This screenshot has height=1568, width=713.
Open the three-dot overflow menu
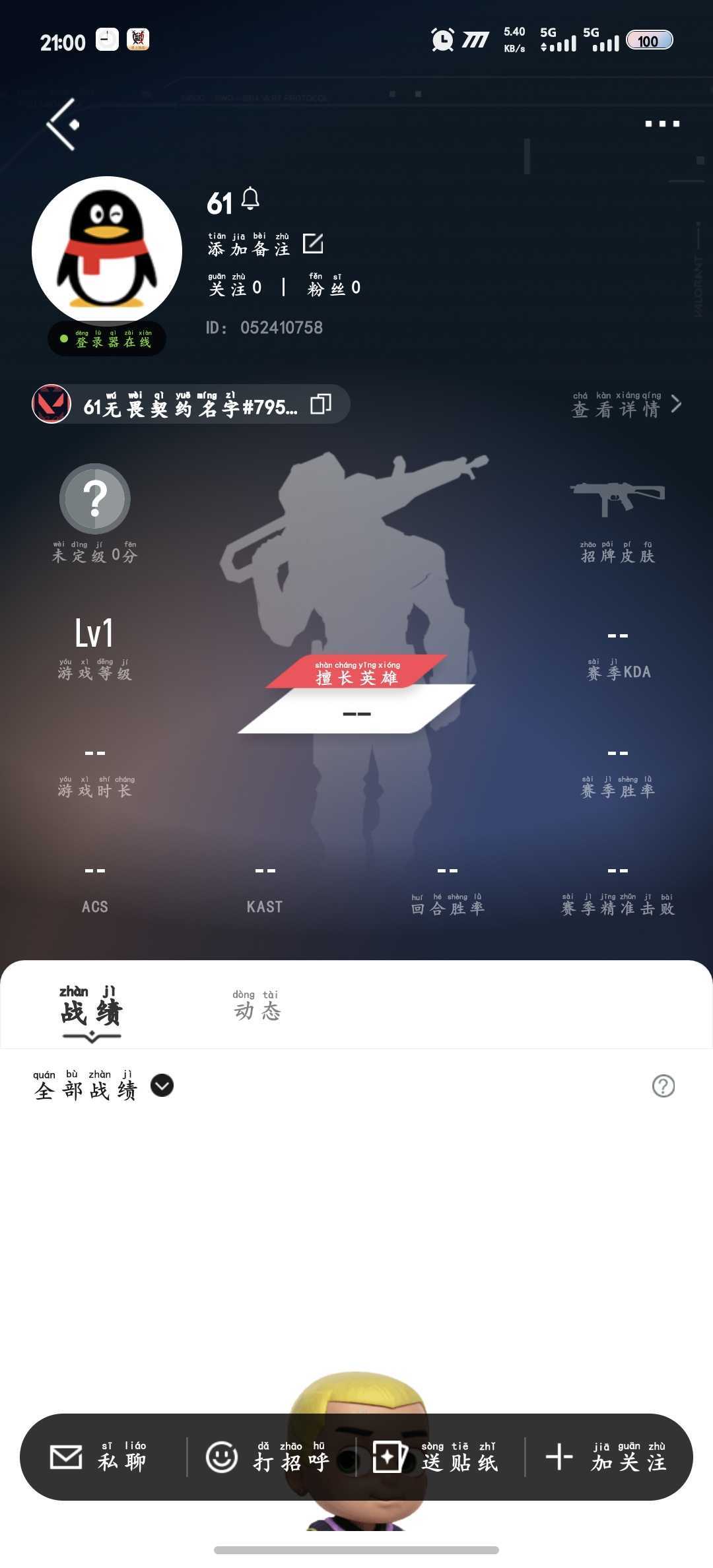662,124
